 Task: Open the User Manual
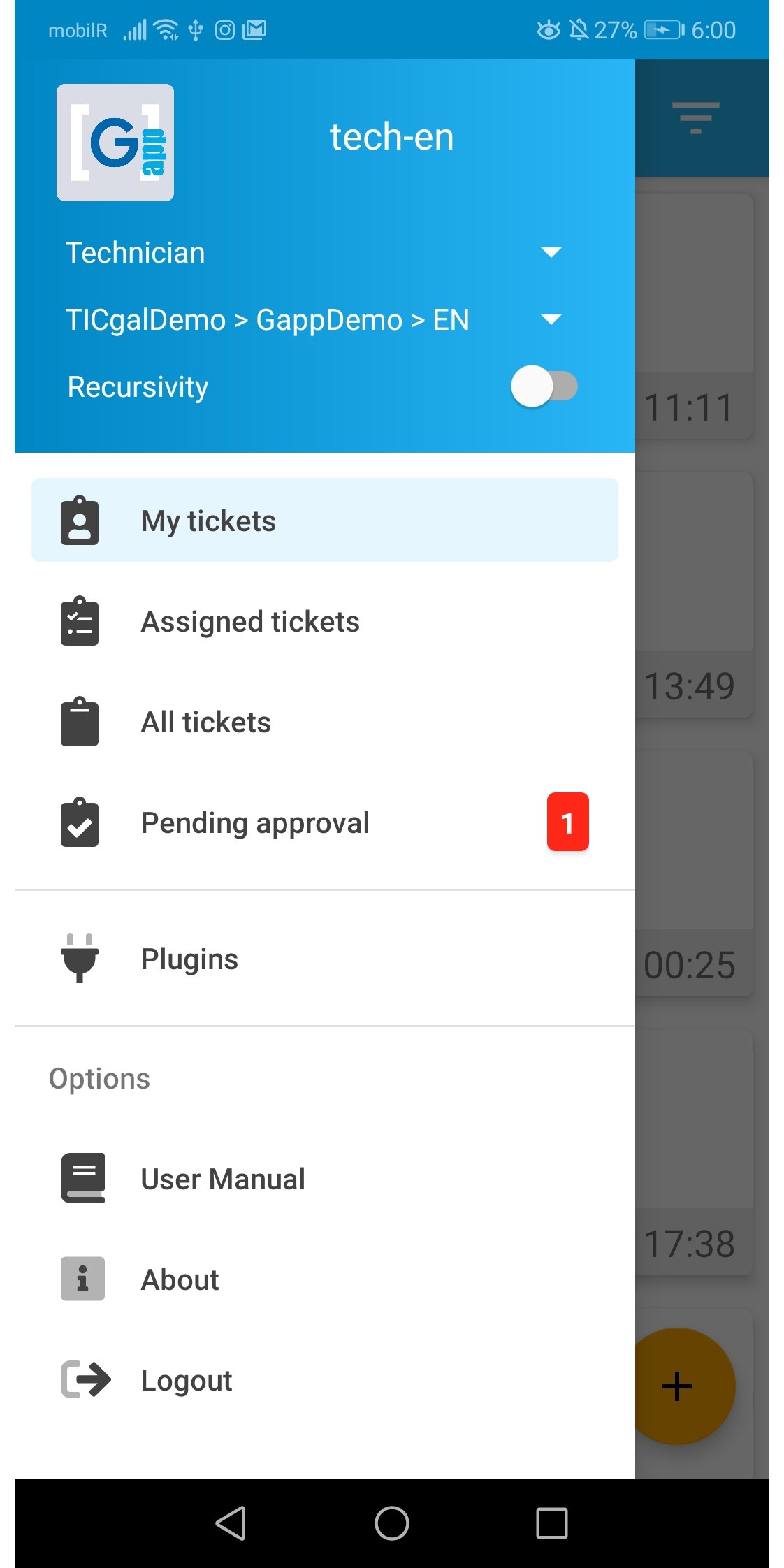coord(222,1178)
